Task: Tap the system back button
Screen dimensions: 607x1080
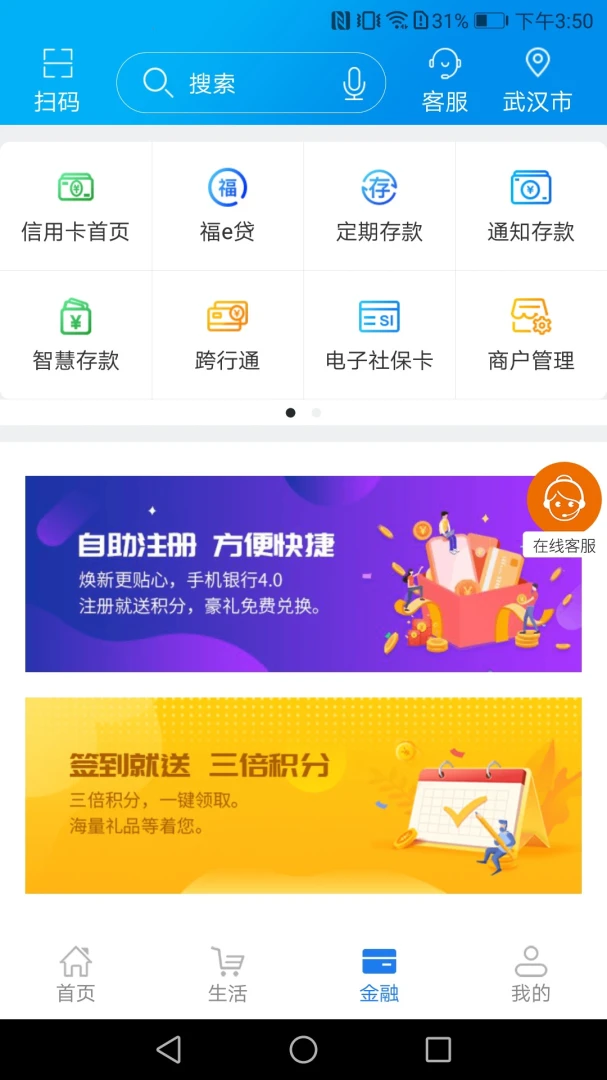Action: click(x=169, y=1049)
